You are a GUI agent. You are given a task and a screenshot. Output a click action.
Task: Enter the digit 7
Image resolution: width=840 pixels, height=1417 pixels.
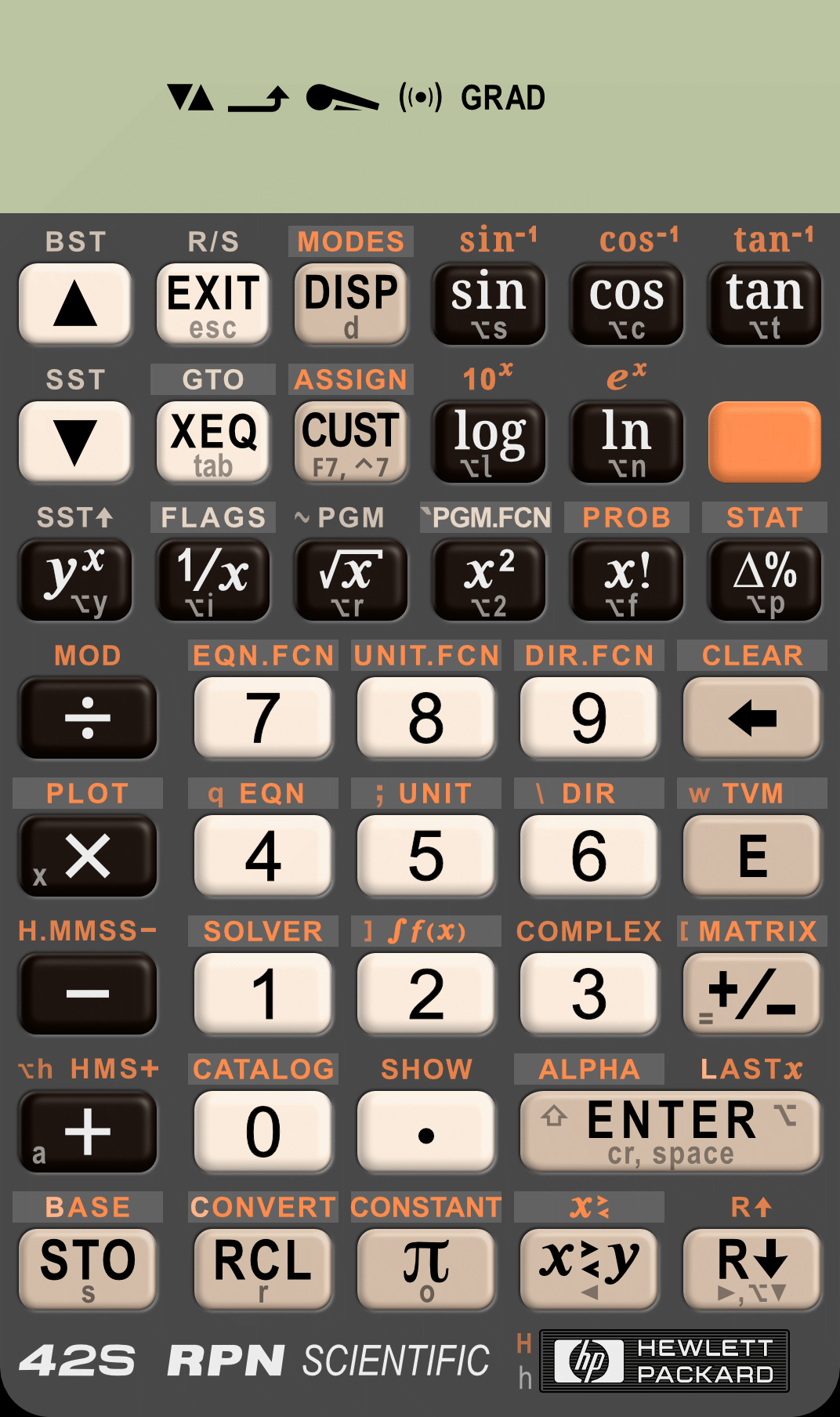tap(263, 718)
